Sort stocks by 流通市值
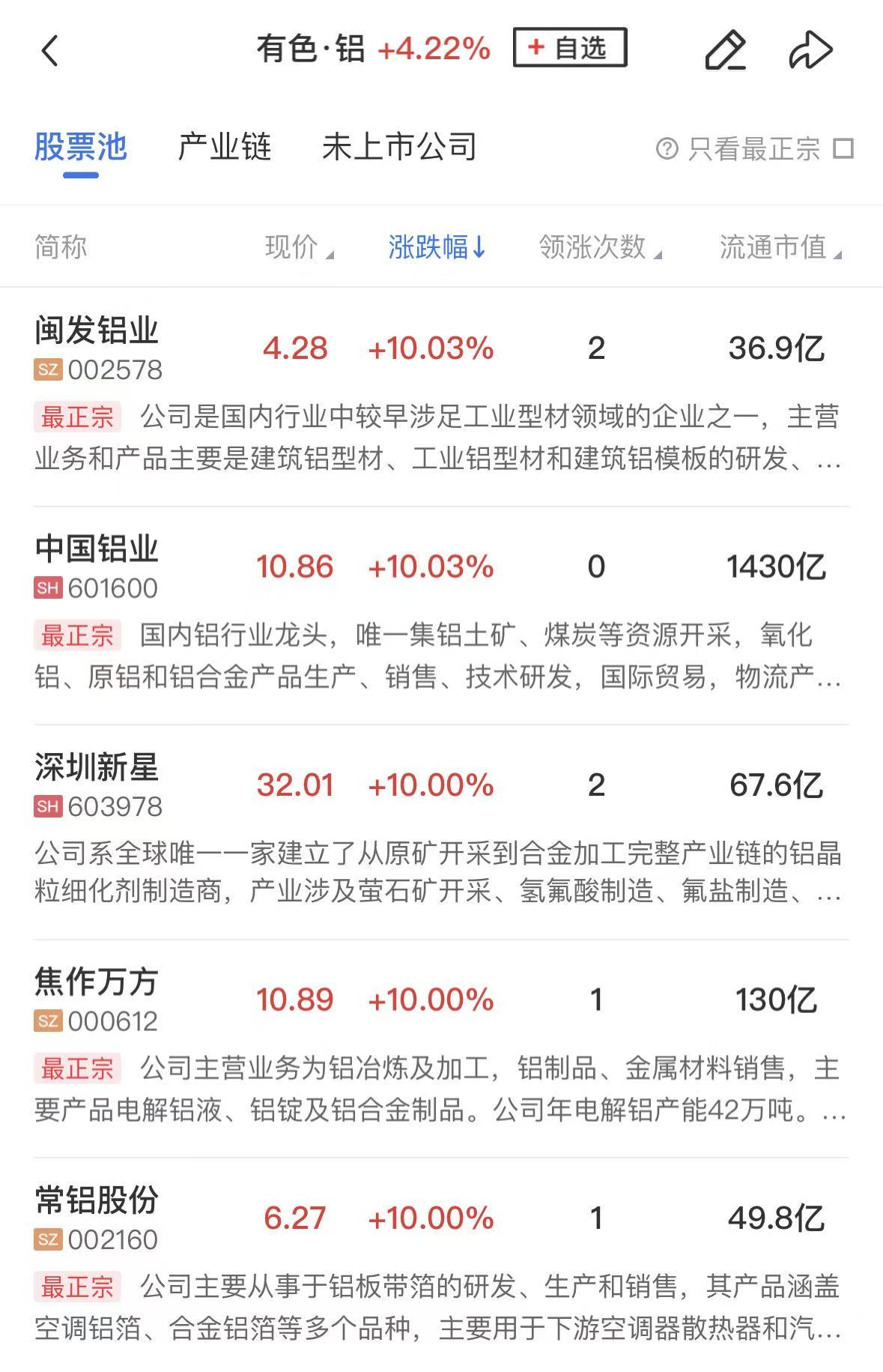 pos(779,247)
